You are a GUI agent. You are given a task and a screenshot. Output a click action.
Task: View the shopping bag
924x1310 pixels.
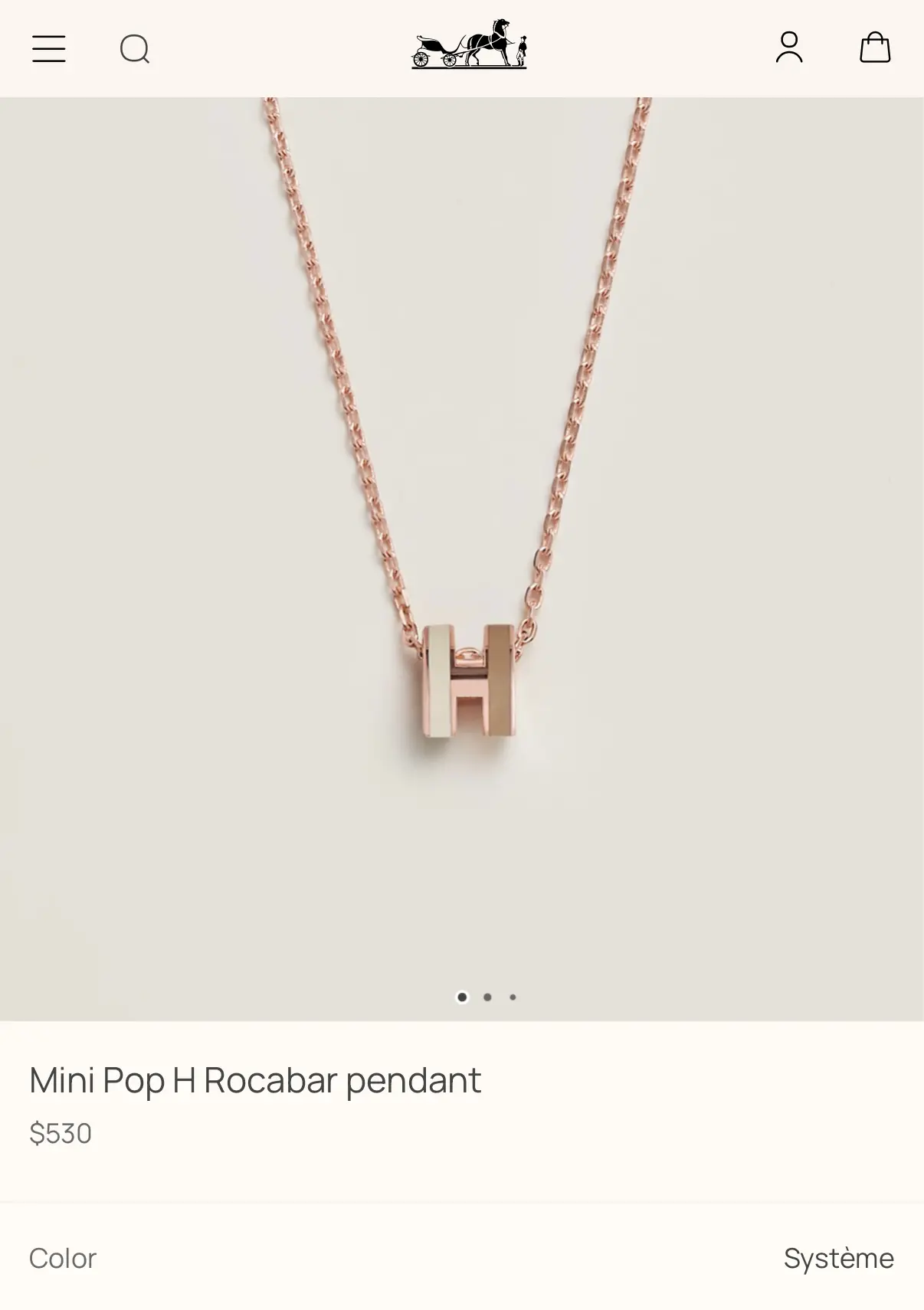(875, 47)
